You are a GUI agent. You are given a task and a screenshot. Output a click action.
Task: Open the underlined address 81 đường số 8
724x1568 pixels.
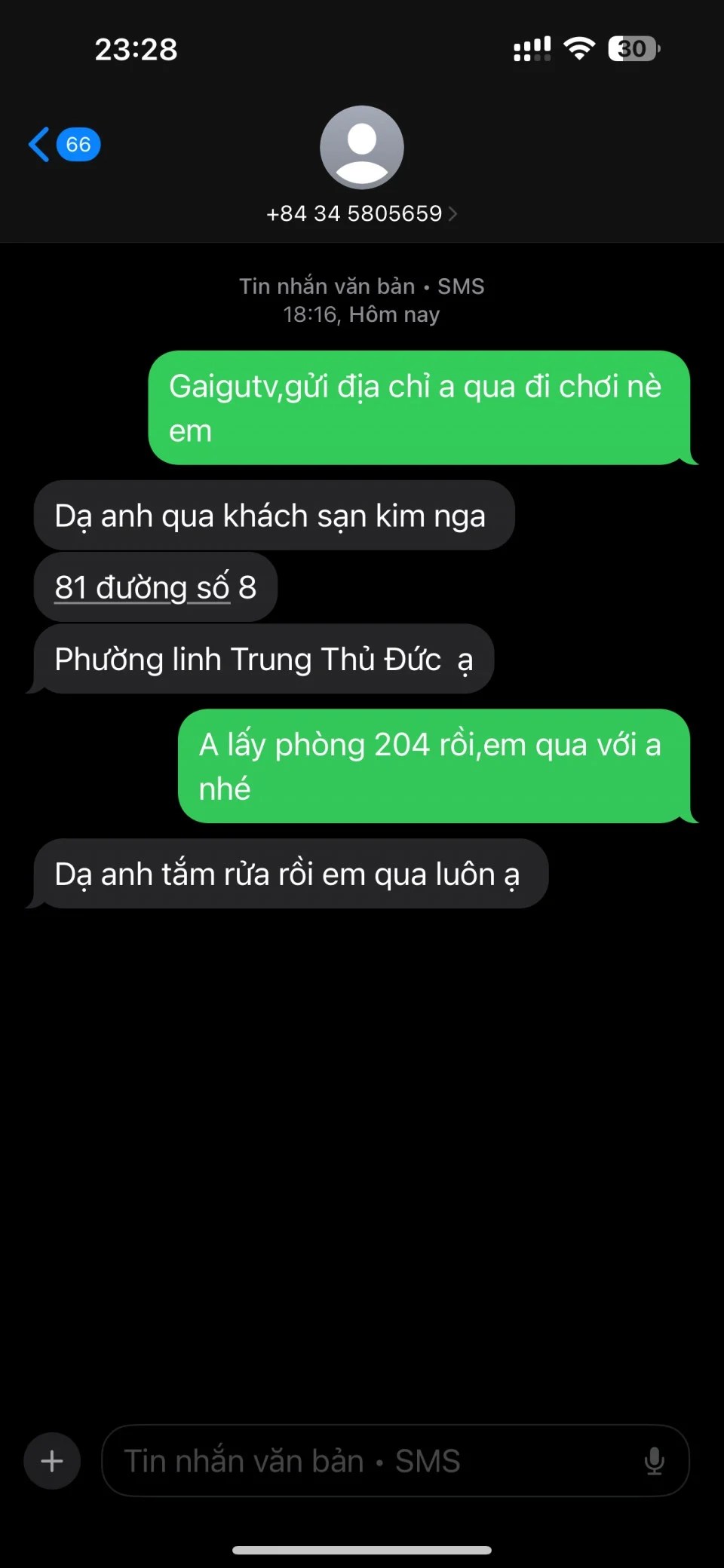[x=143, y=587]
